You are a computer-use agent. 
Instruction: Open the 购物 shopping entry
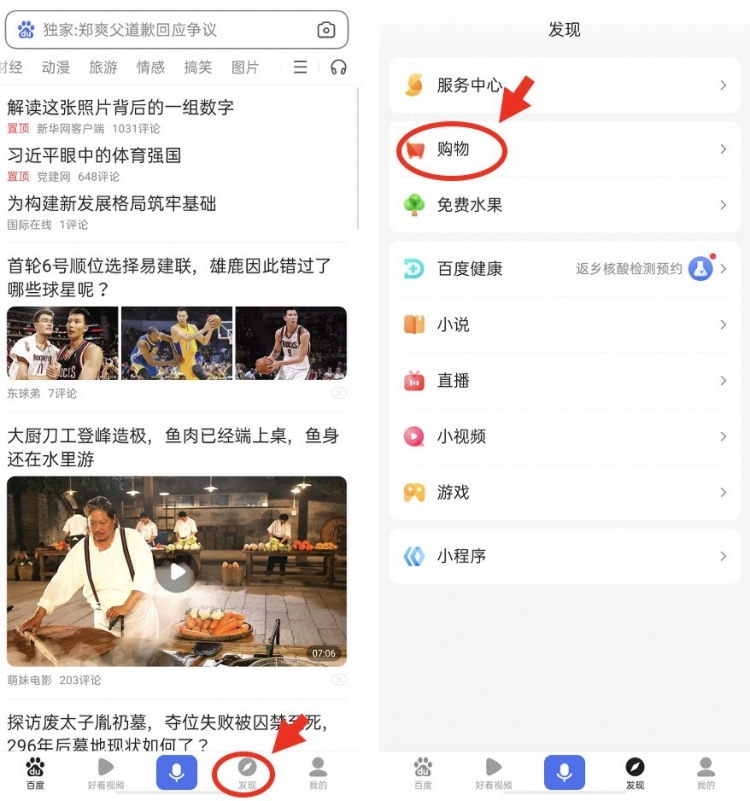click(x=564, y=150)
